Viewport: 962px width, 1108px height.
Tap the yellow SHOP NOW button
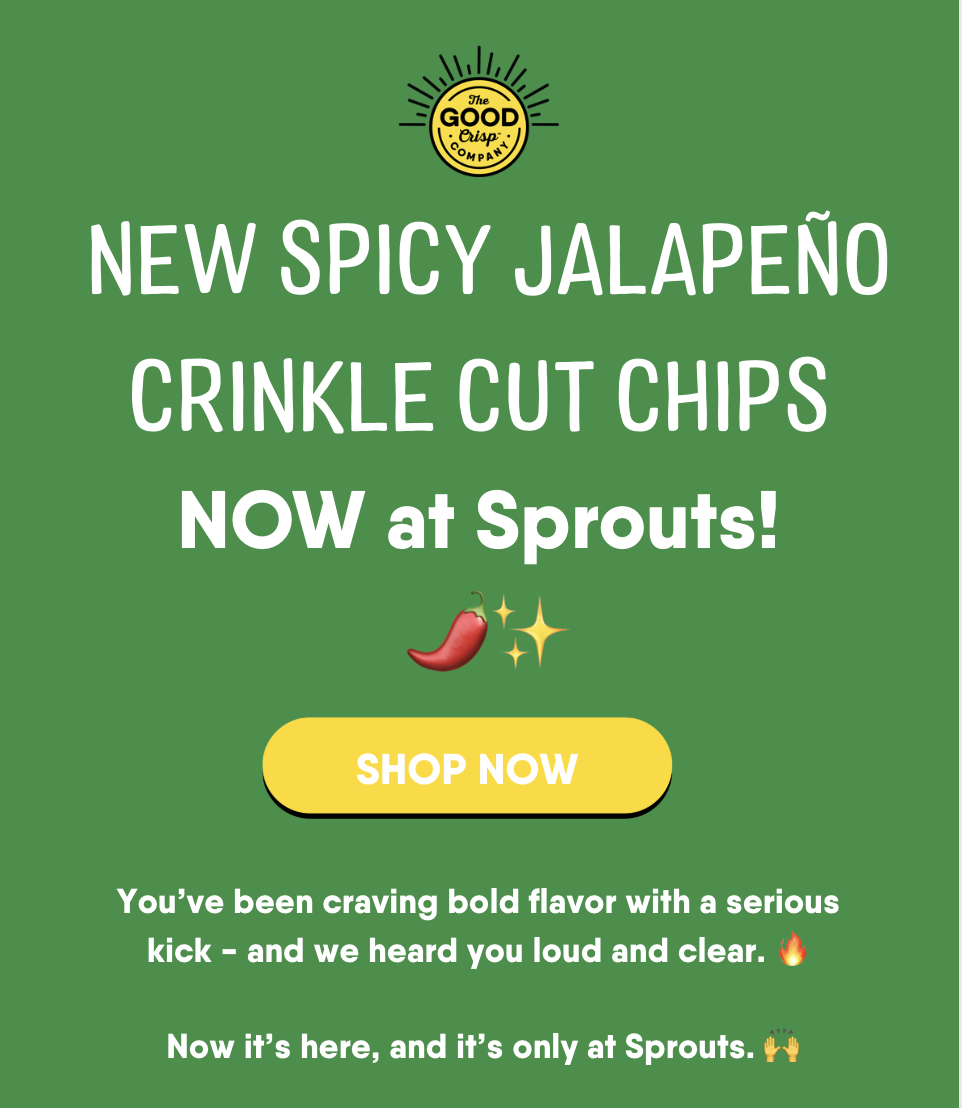467,767
